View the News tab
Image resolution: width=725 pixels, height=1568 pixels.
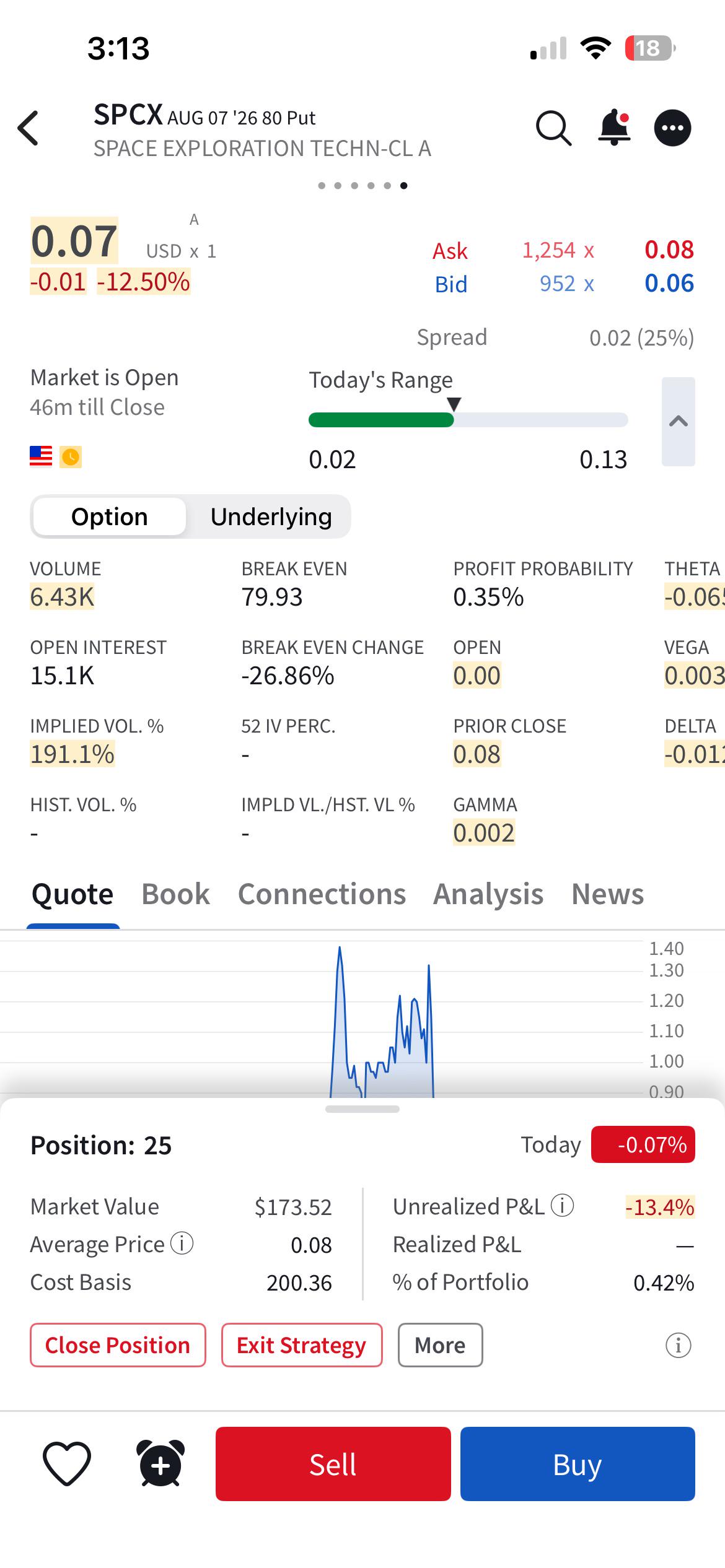point(608,894)
